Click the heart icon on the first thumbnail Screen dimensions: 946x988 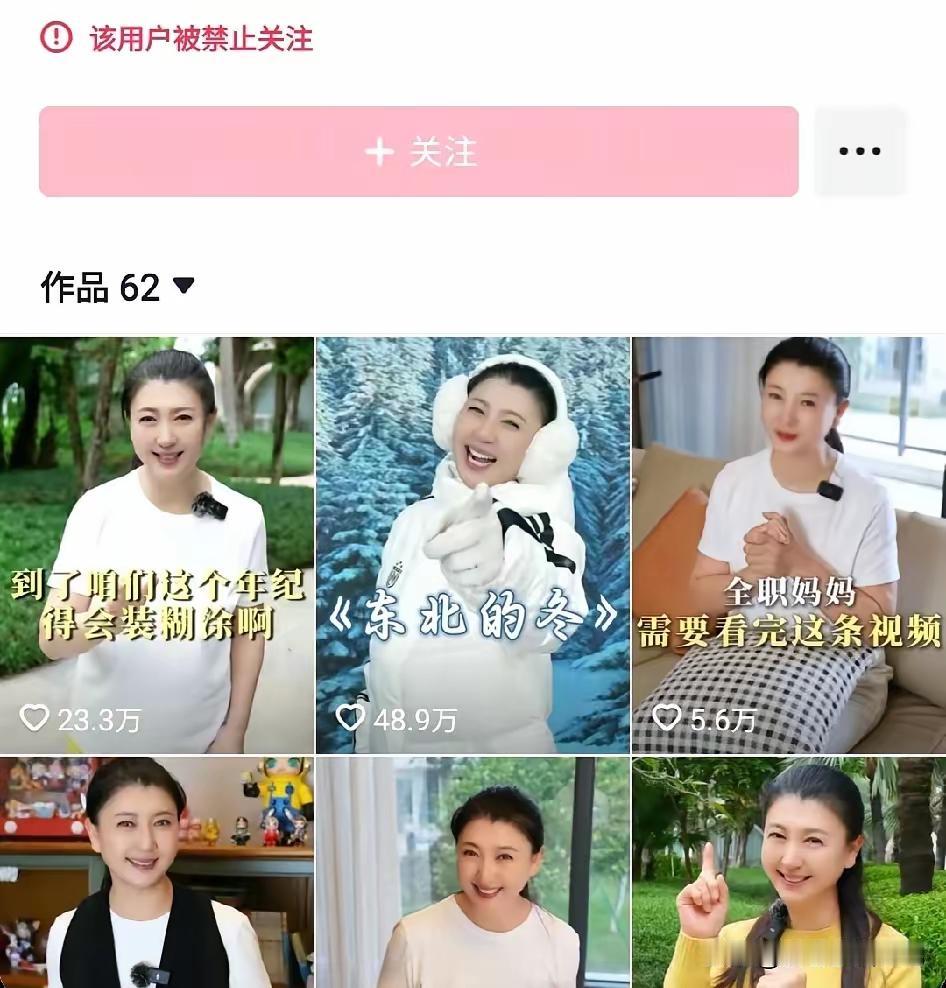tap(35, 716)
